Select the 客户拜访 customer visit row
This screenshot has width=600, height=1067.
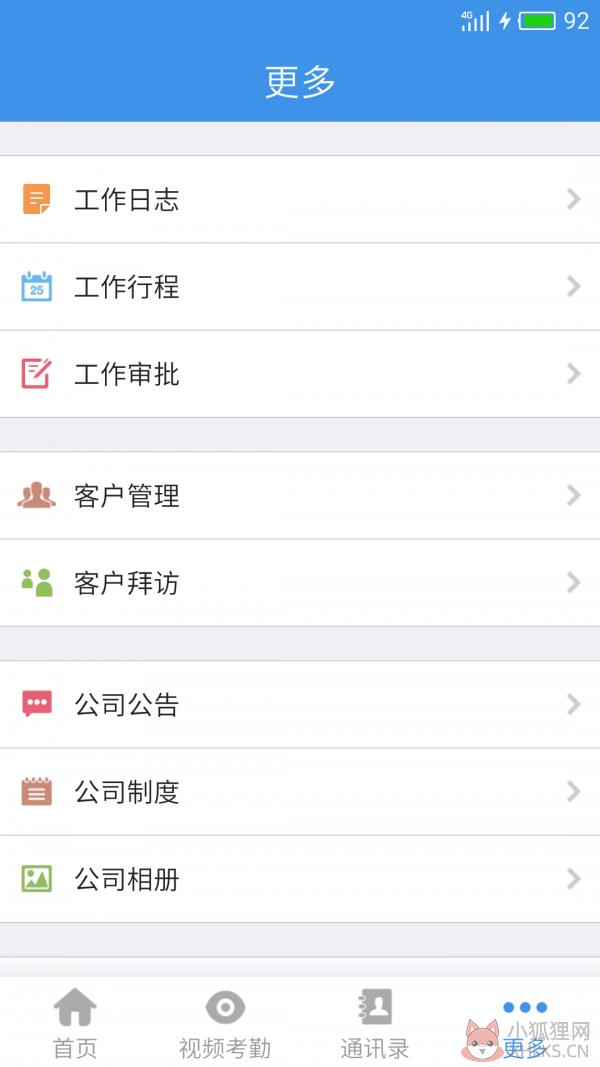point(300,582)
